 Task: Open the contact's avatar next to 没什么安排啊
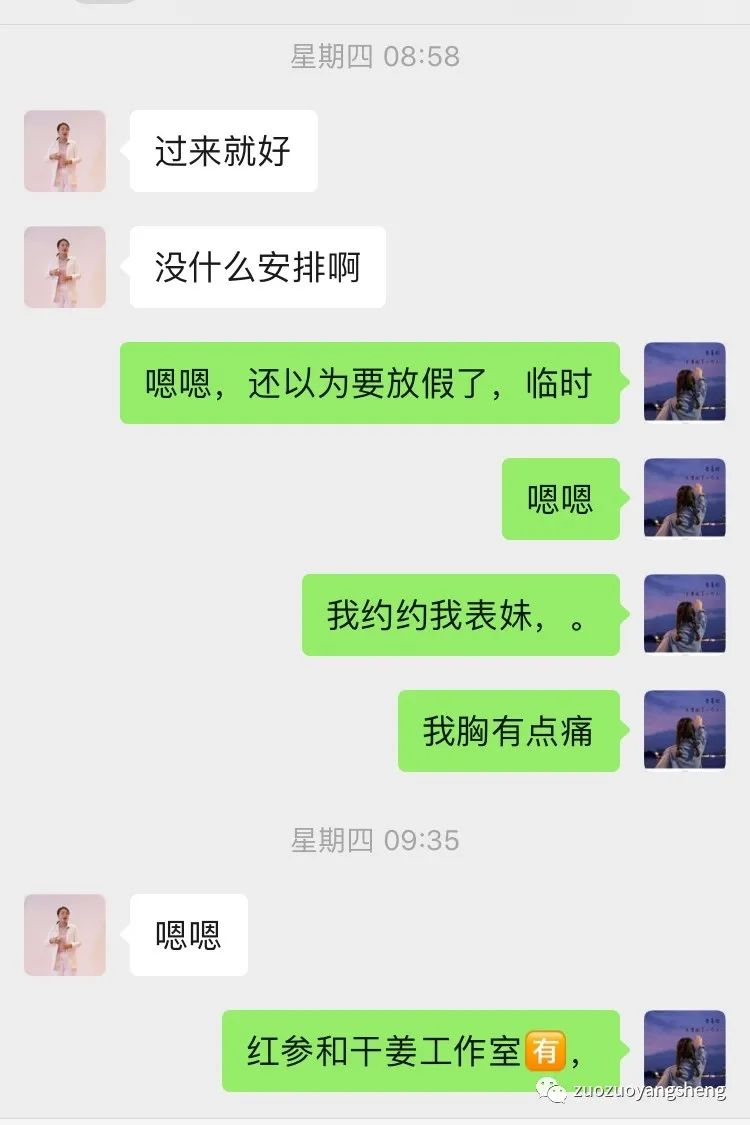click(x=64, y=267)
